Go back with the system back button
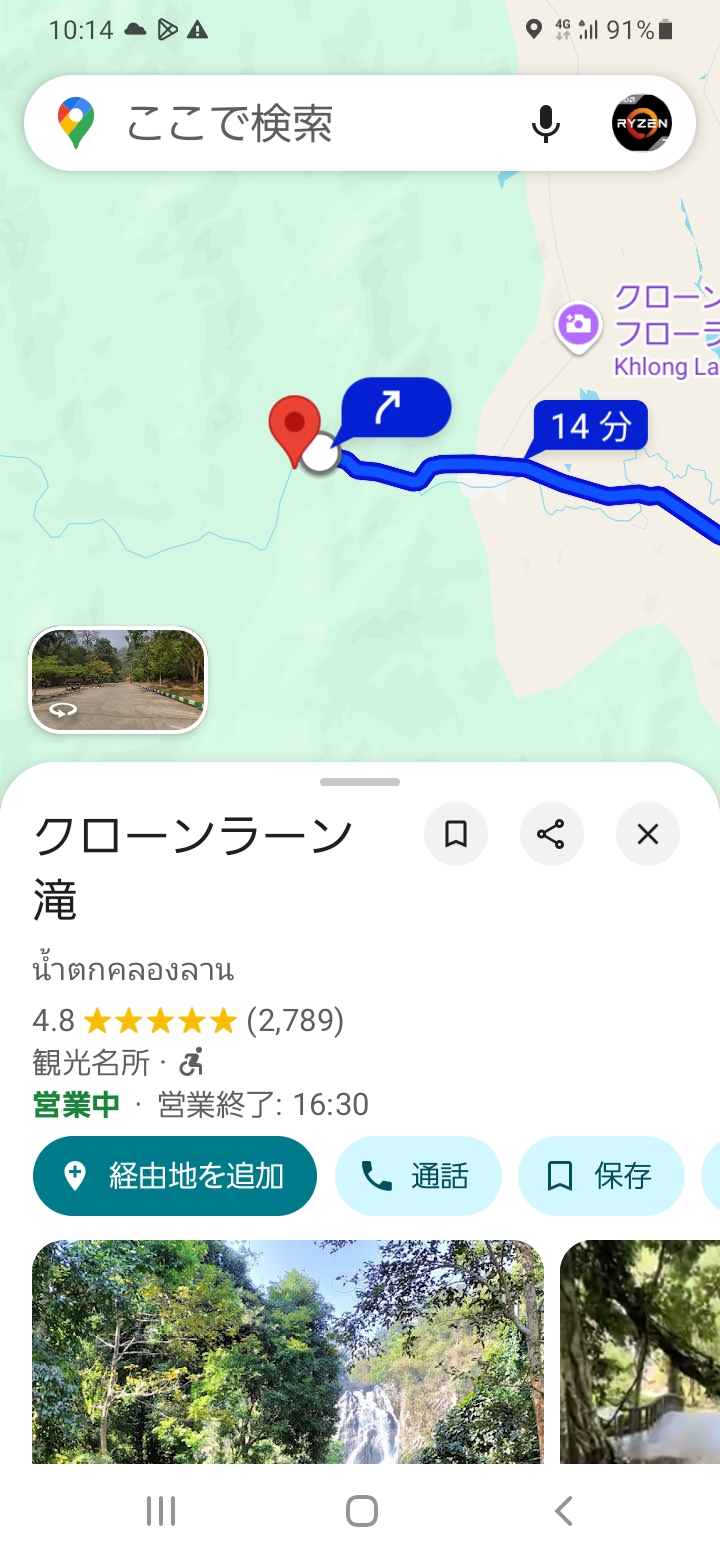This screenshot has width=720, height=1560. point(563,1511)
